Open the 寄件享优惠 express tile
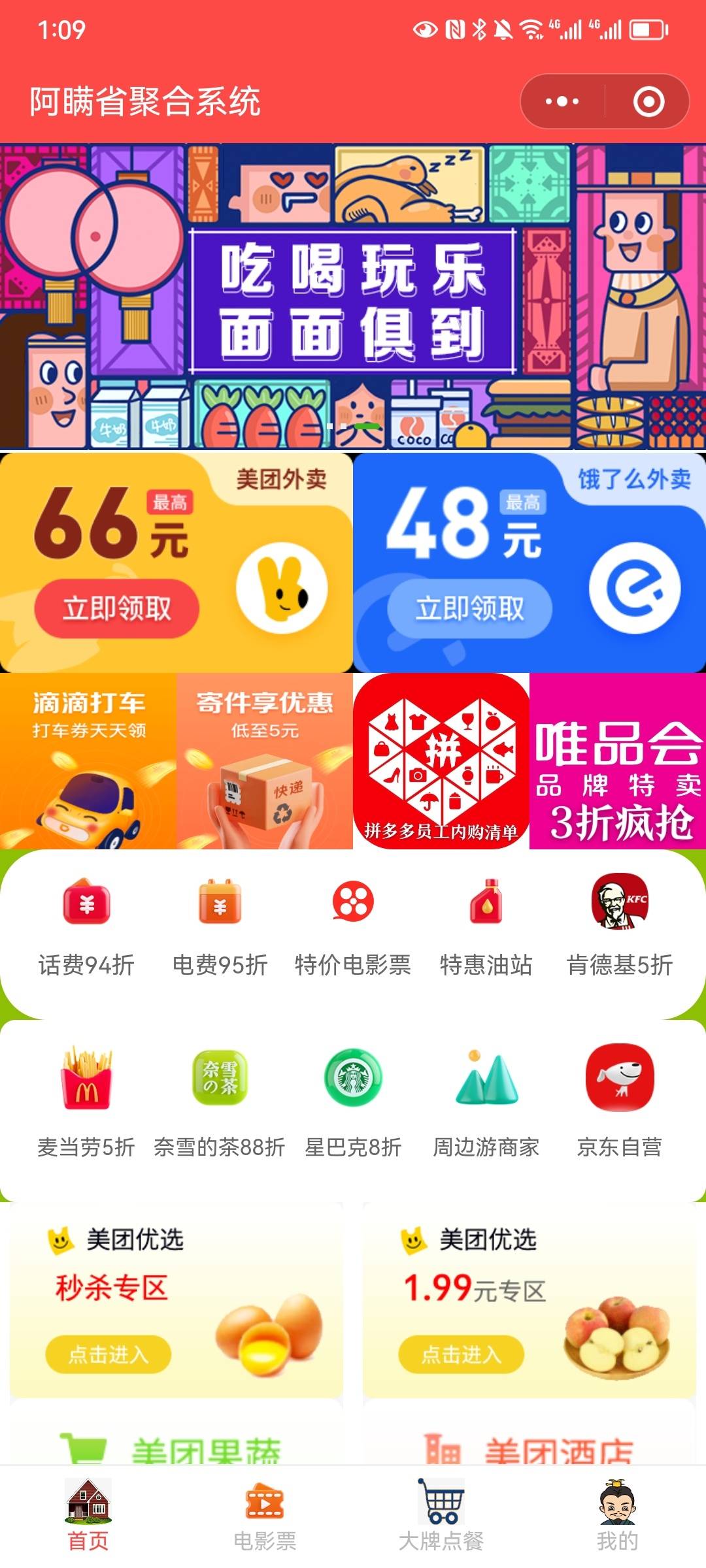The height and width of the screenshot is (1568, 706). tap(265, 762)
